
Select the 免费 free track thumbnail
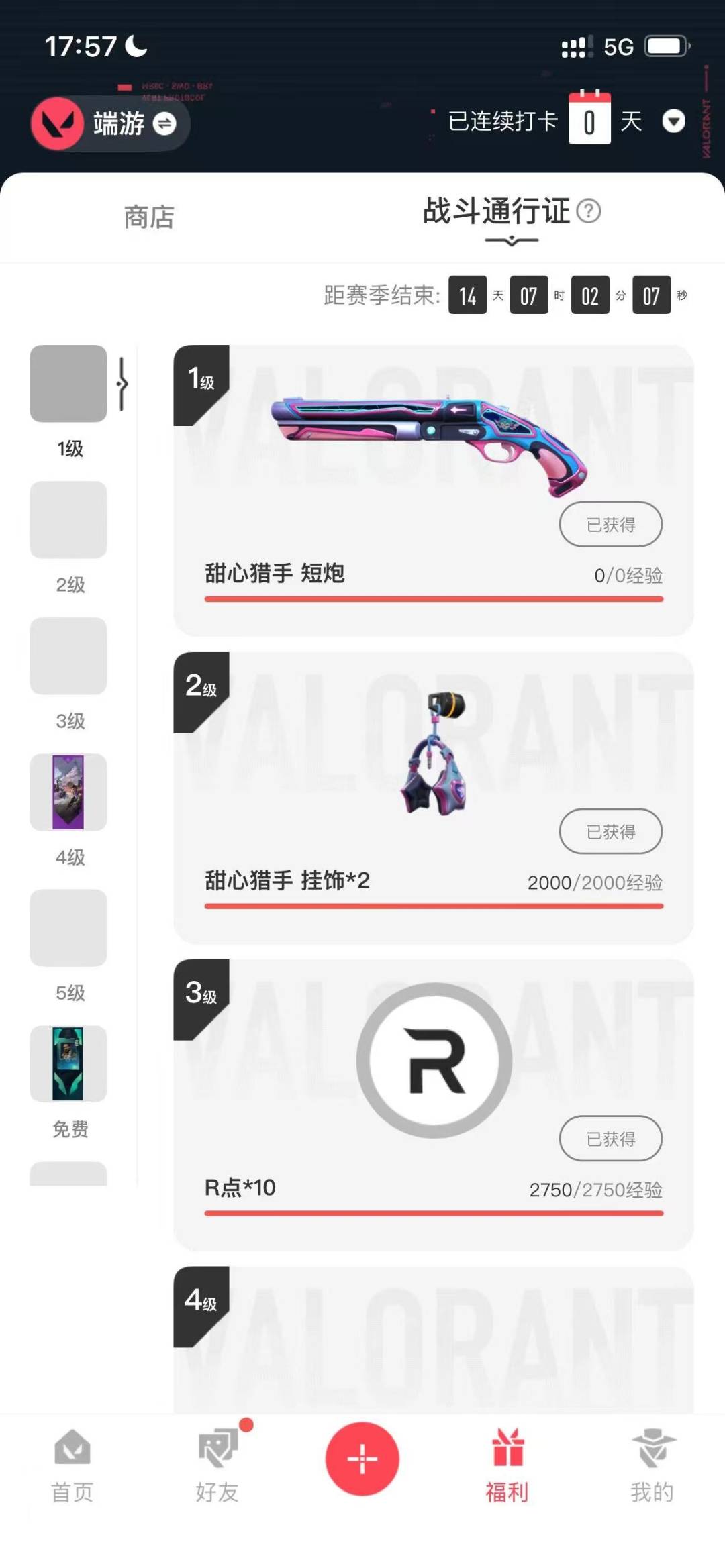click(x=69, y=1064)
